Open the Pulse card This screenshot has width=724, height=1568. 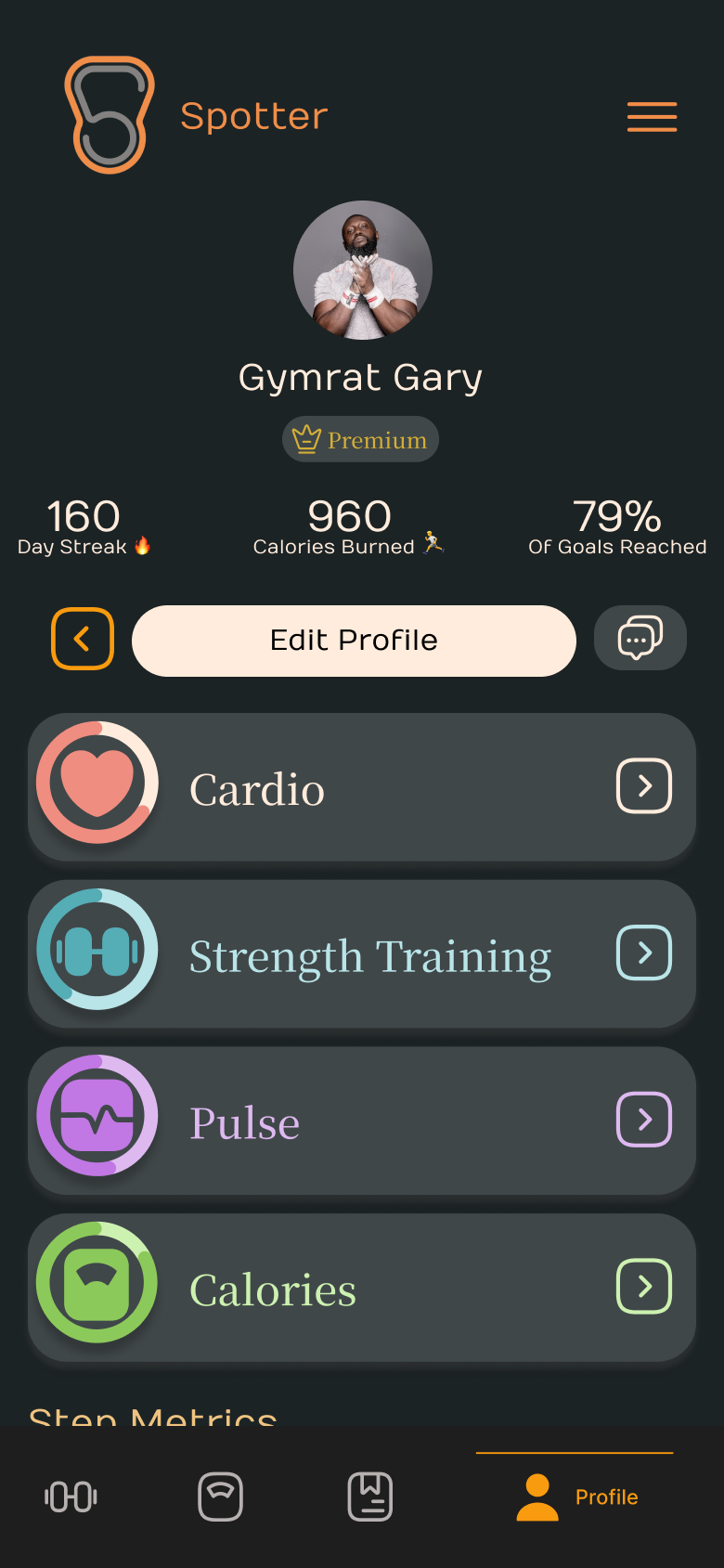point(362,1121)
